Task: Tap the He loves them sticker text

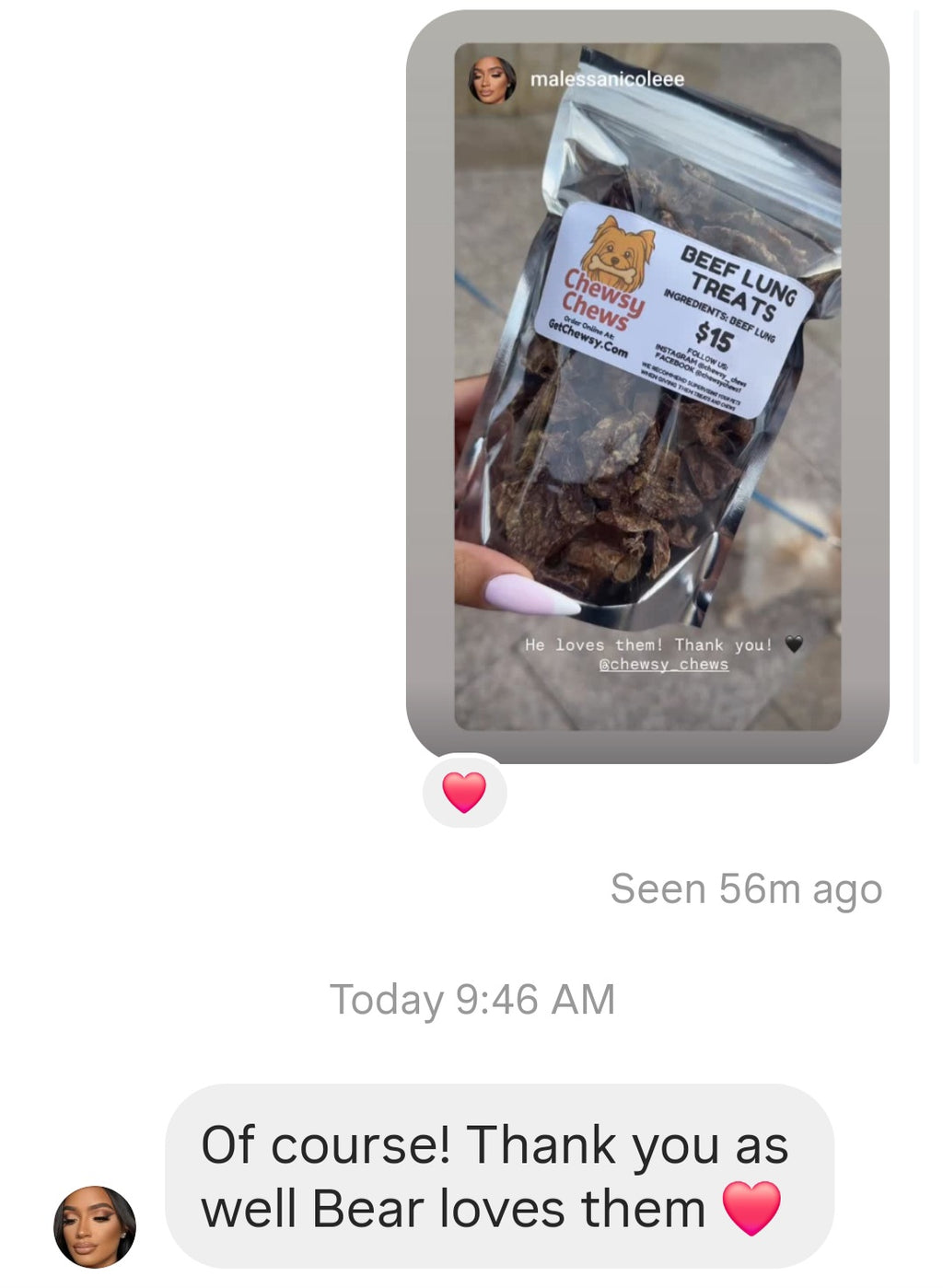Action: click(649, 644)
